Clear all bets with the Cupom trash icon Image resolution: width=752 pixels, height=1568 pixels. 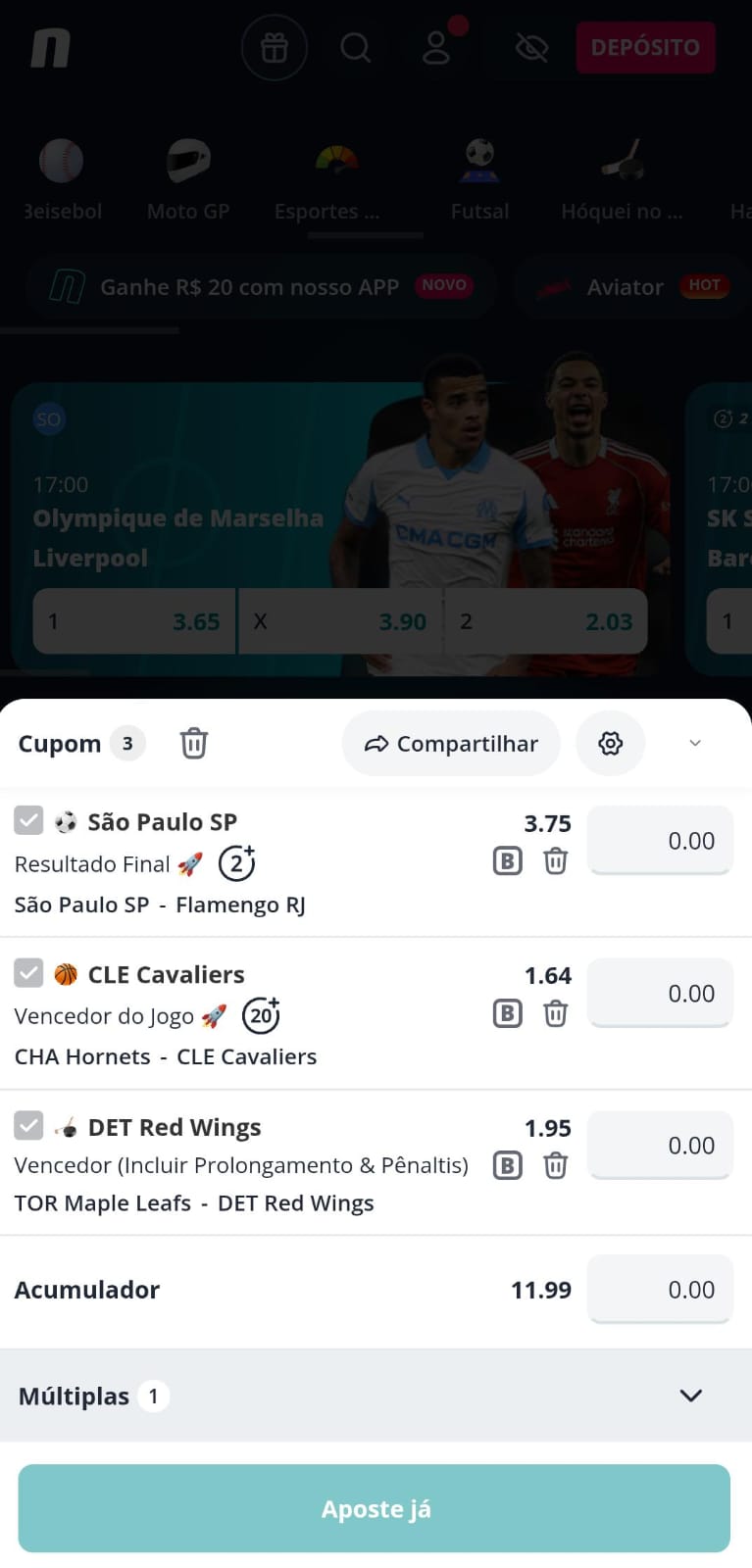[x=193, y=743]
